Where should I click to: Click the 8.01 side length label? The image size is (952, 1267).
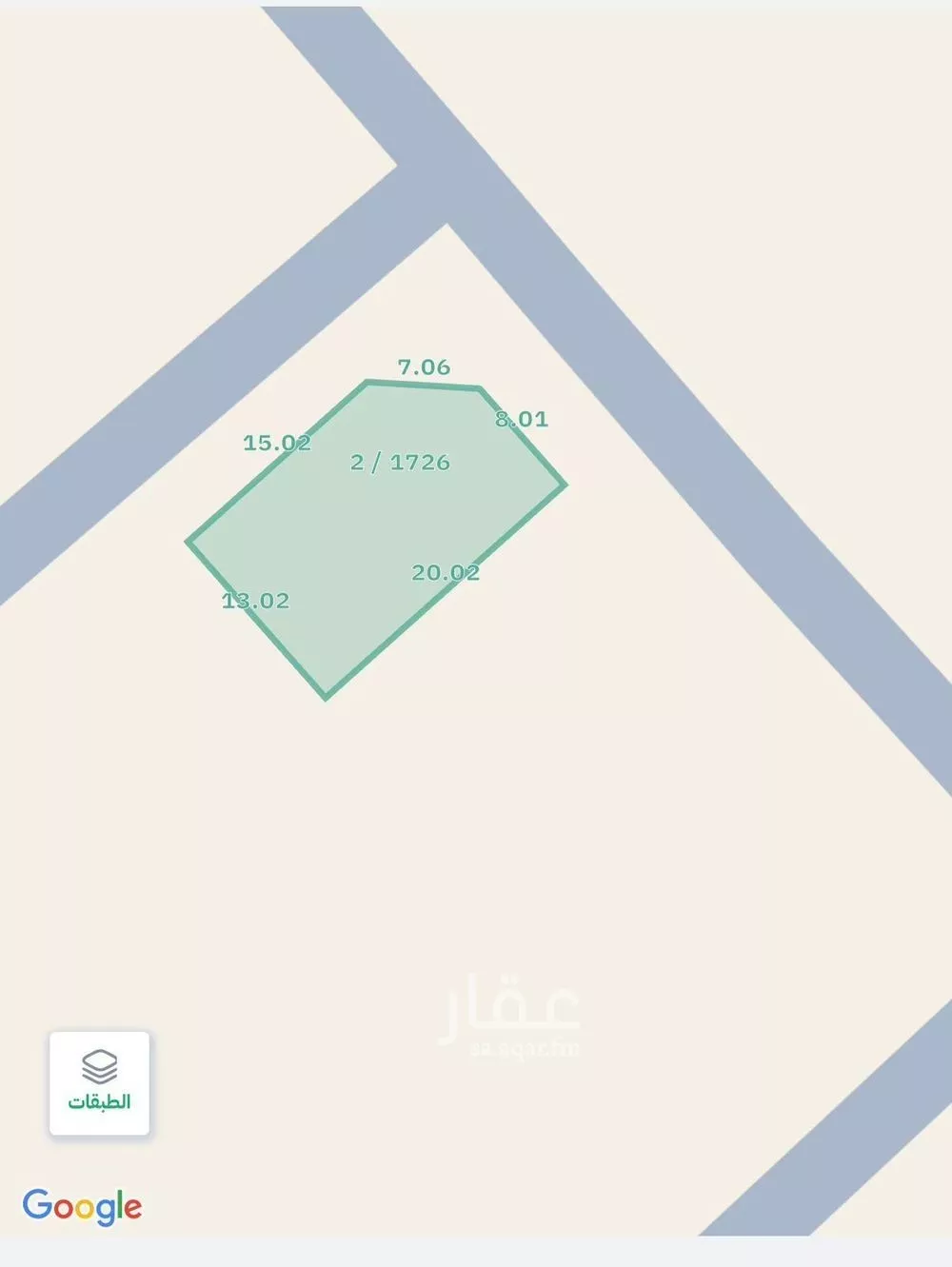click(x=522, y=419)
